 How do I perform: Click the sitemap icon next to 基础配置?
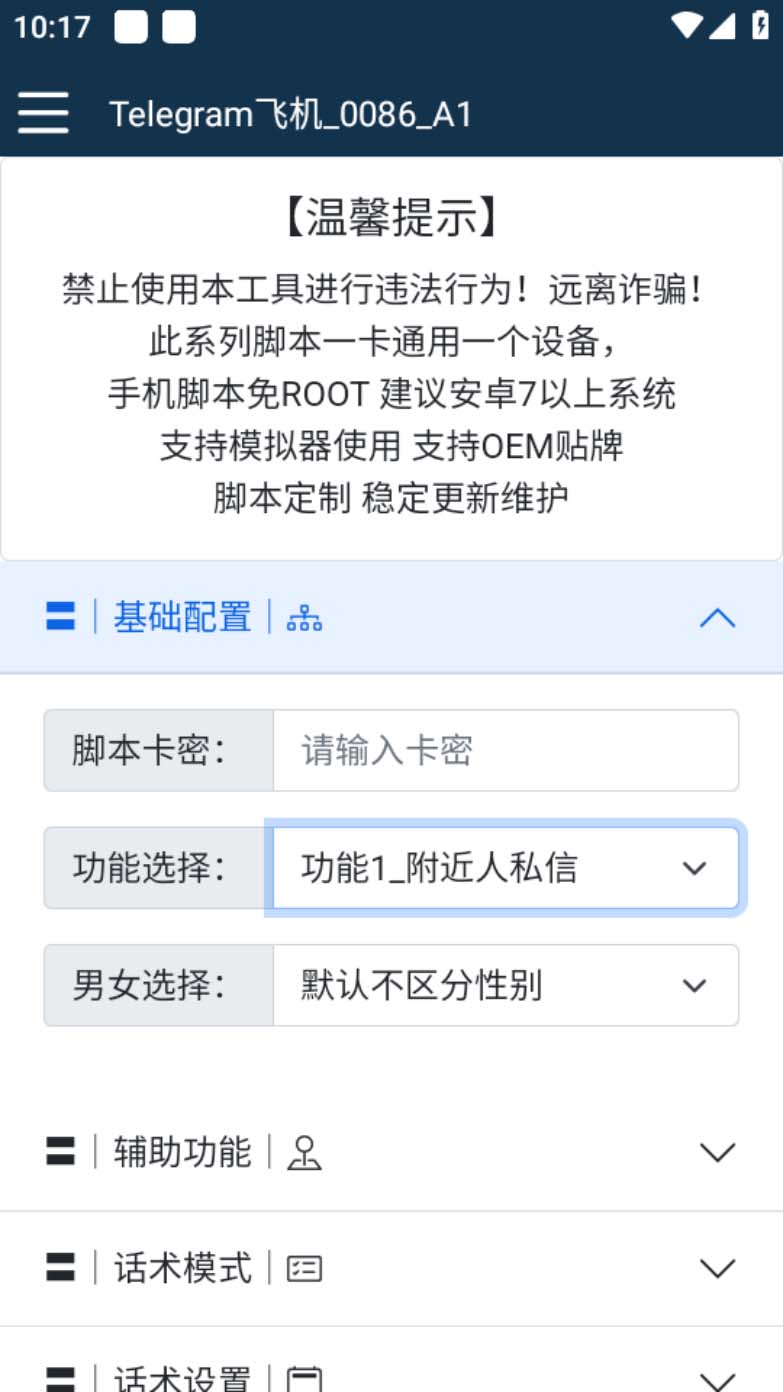click(x=304, y=618)
